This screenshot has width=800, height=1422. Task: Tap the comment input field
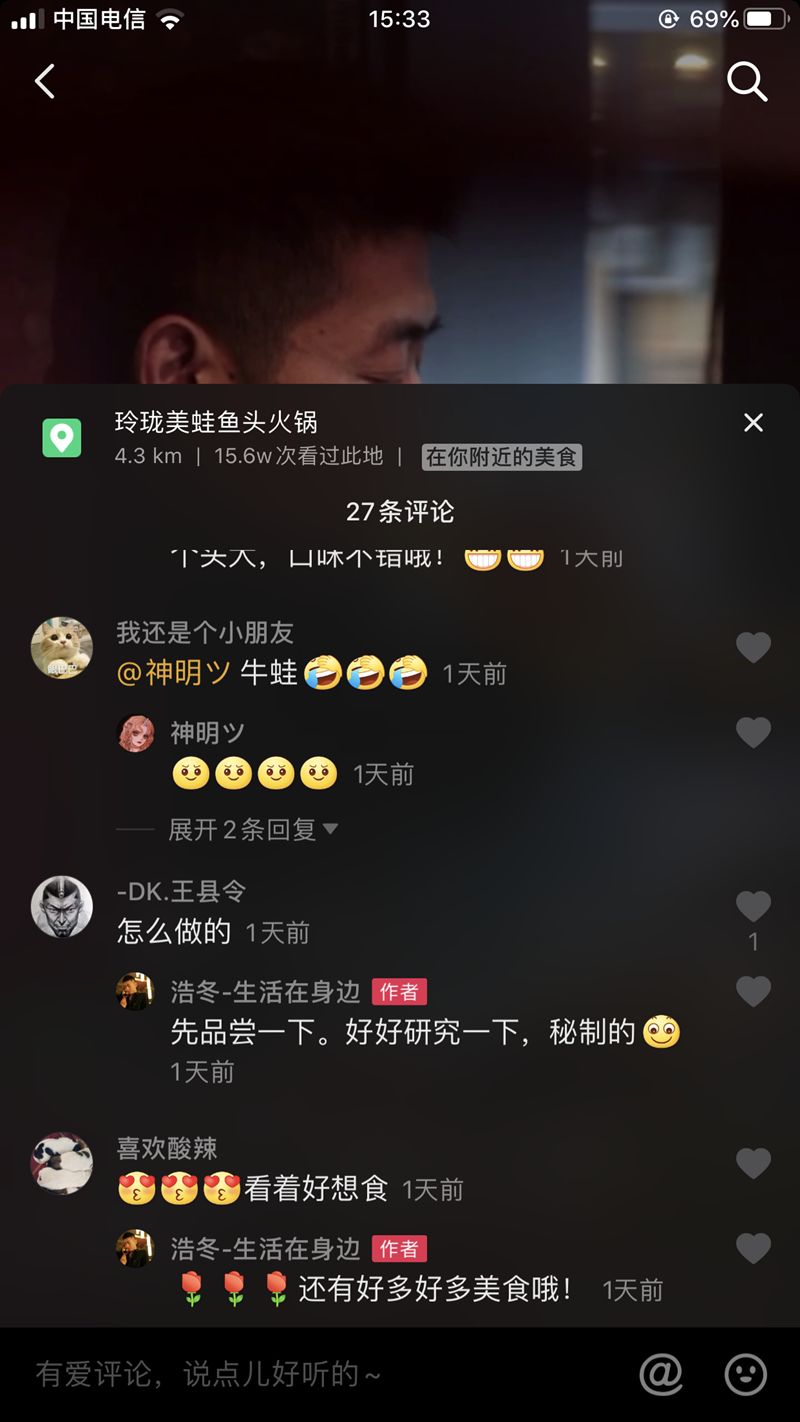click(x=300, y=1375)
